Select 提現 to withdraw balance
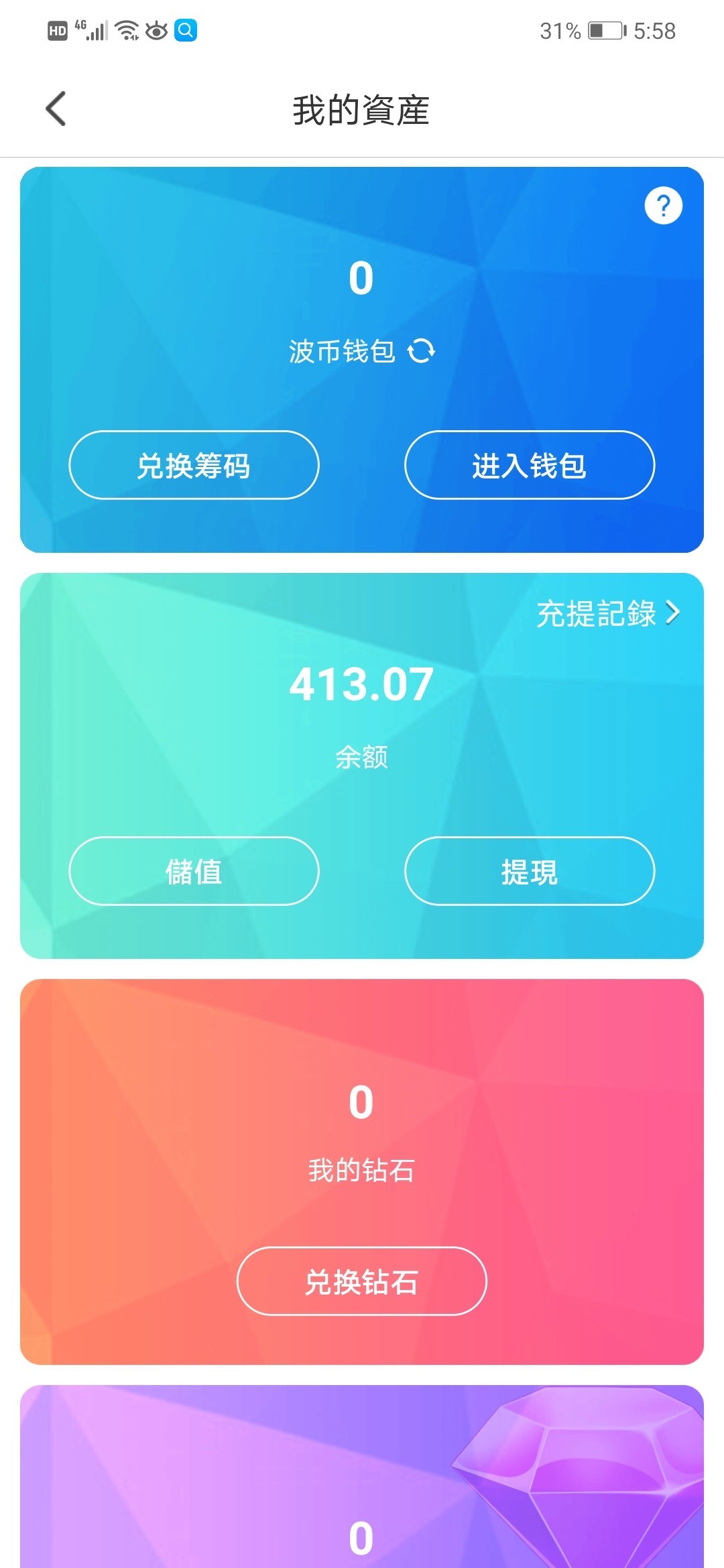This screenshot has width=724, height=1568. (x=529, y=871)
